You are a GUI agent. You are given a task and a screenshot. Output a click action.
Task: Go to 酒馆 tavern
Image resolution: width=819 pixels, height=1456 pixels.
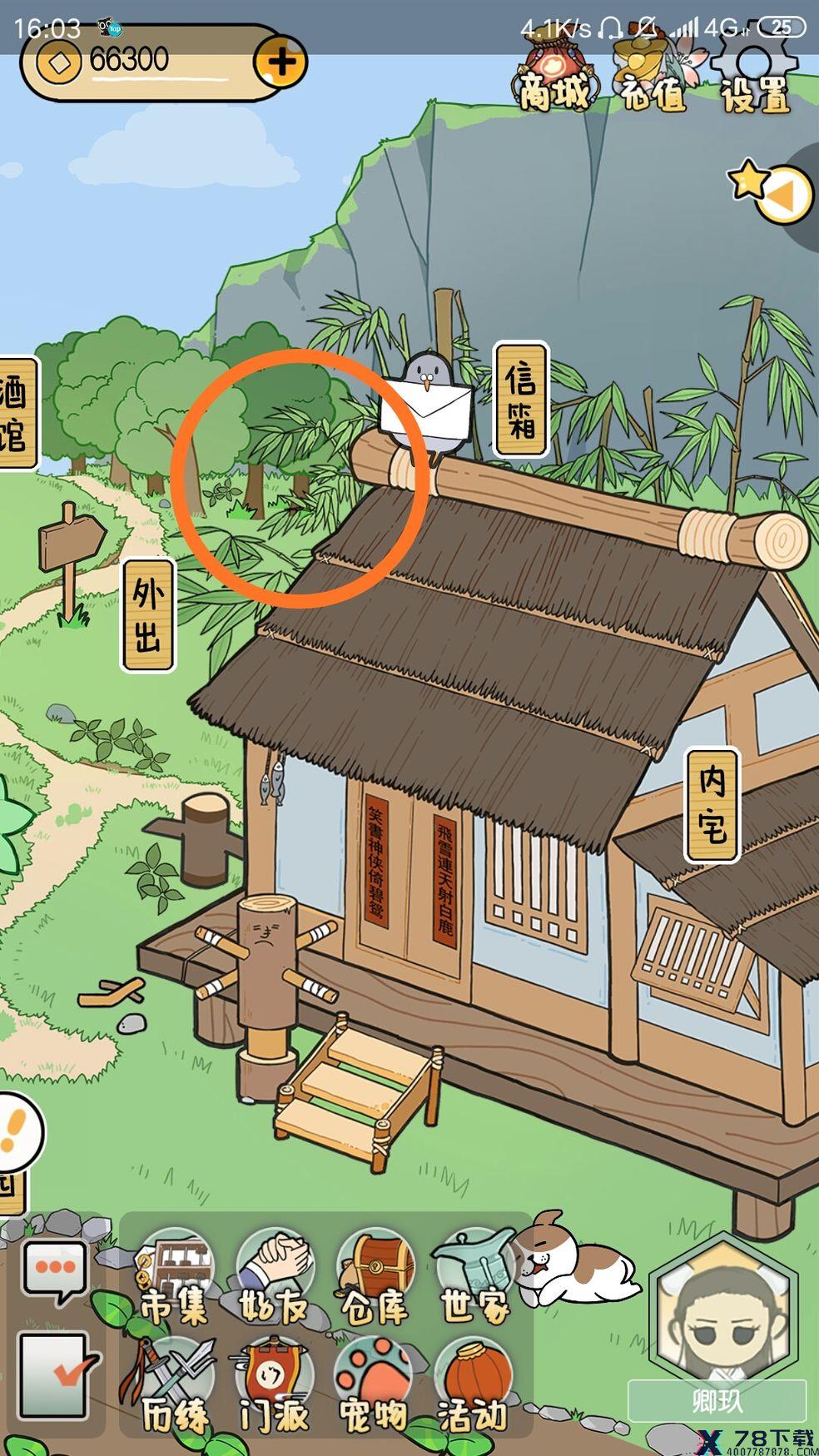[17, 414]
